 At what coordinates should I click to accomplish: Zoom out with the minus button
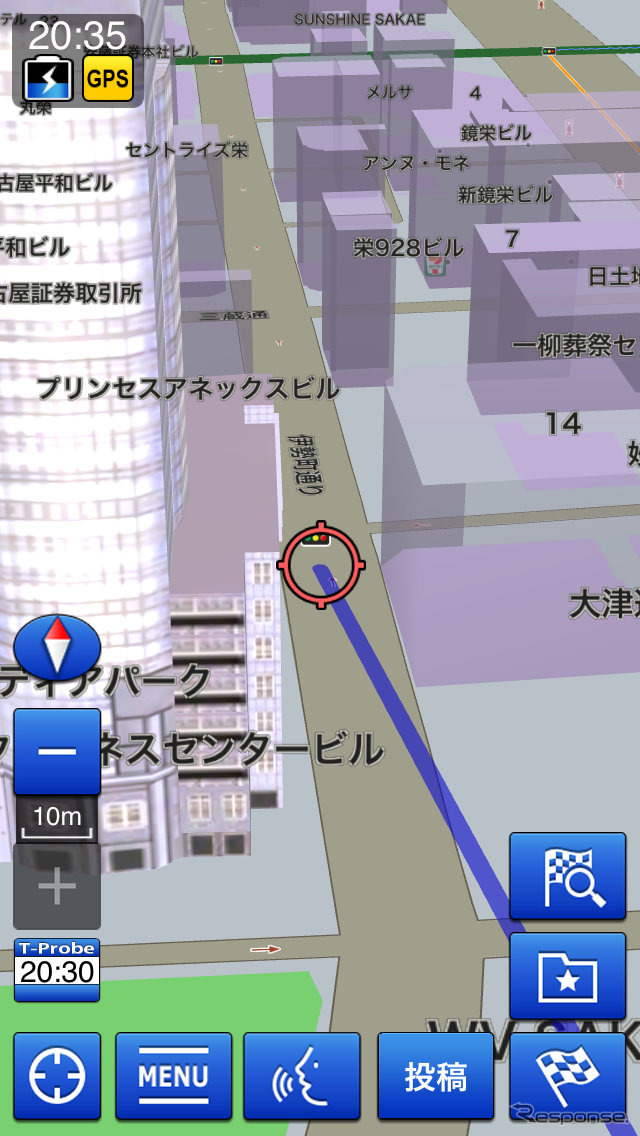click(57, 751)
